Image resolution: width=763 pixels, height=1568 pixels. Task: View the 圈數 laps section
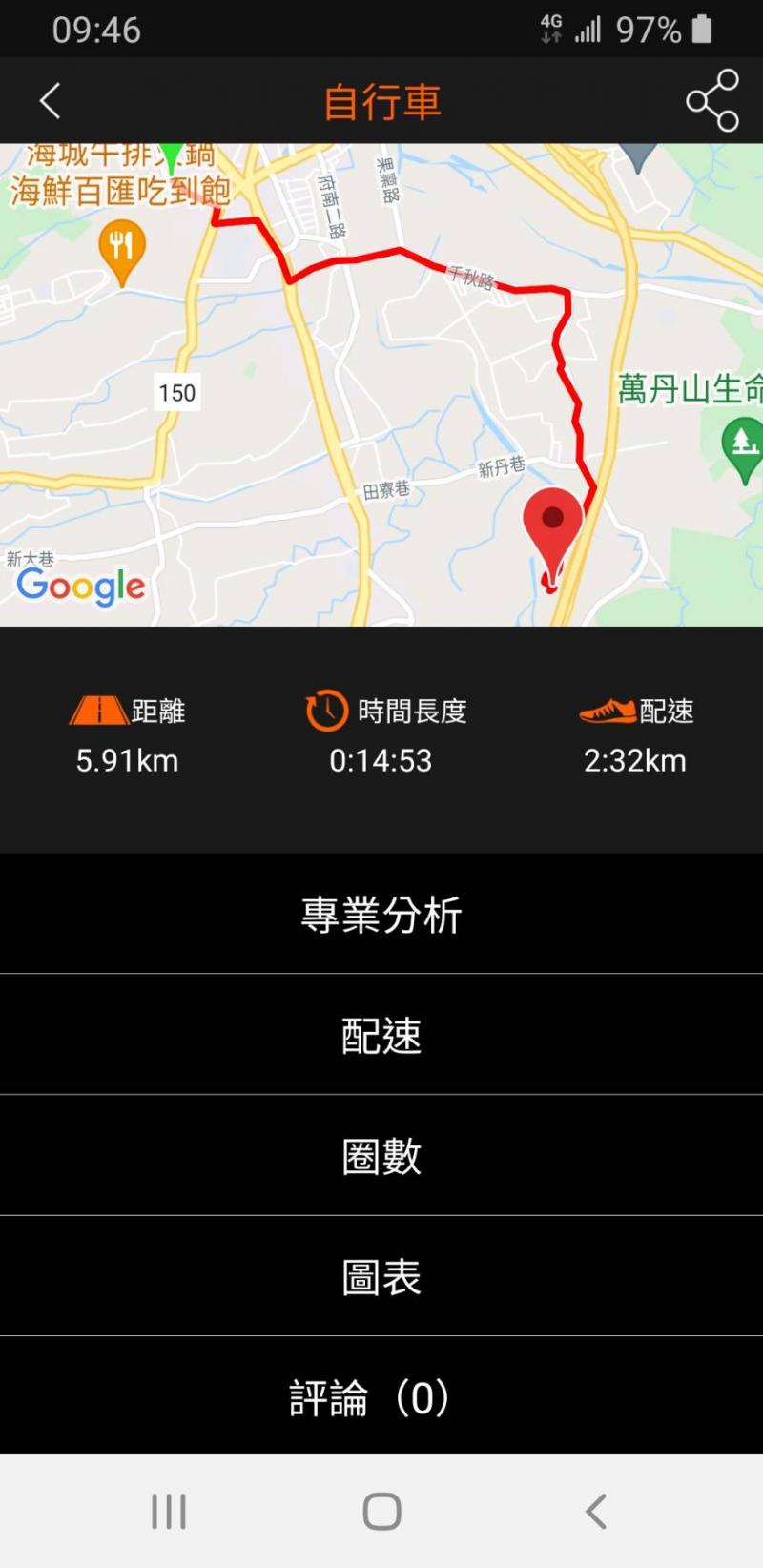(x=381, y=1156)
